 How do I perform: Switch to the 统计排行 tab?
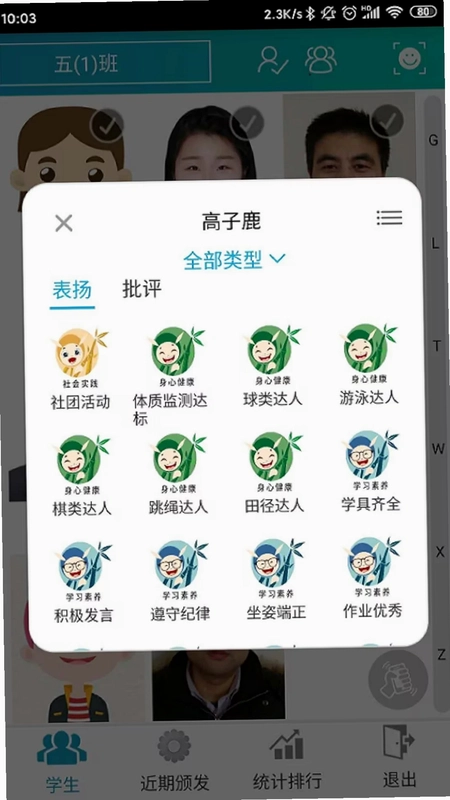tap(287, 759)
